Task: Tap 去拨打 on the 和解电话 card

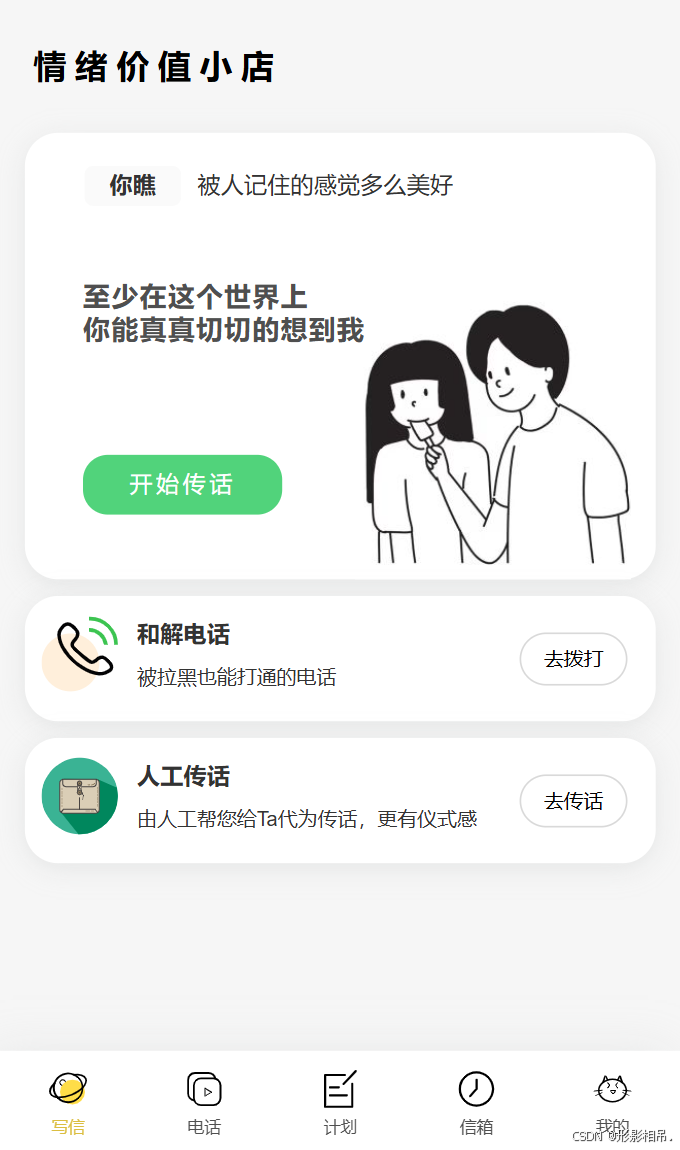Action: pos(573,659)
